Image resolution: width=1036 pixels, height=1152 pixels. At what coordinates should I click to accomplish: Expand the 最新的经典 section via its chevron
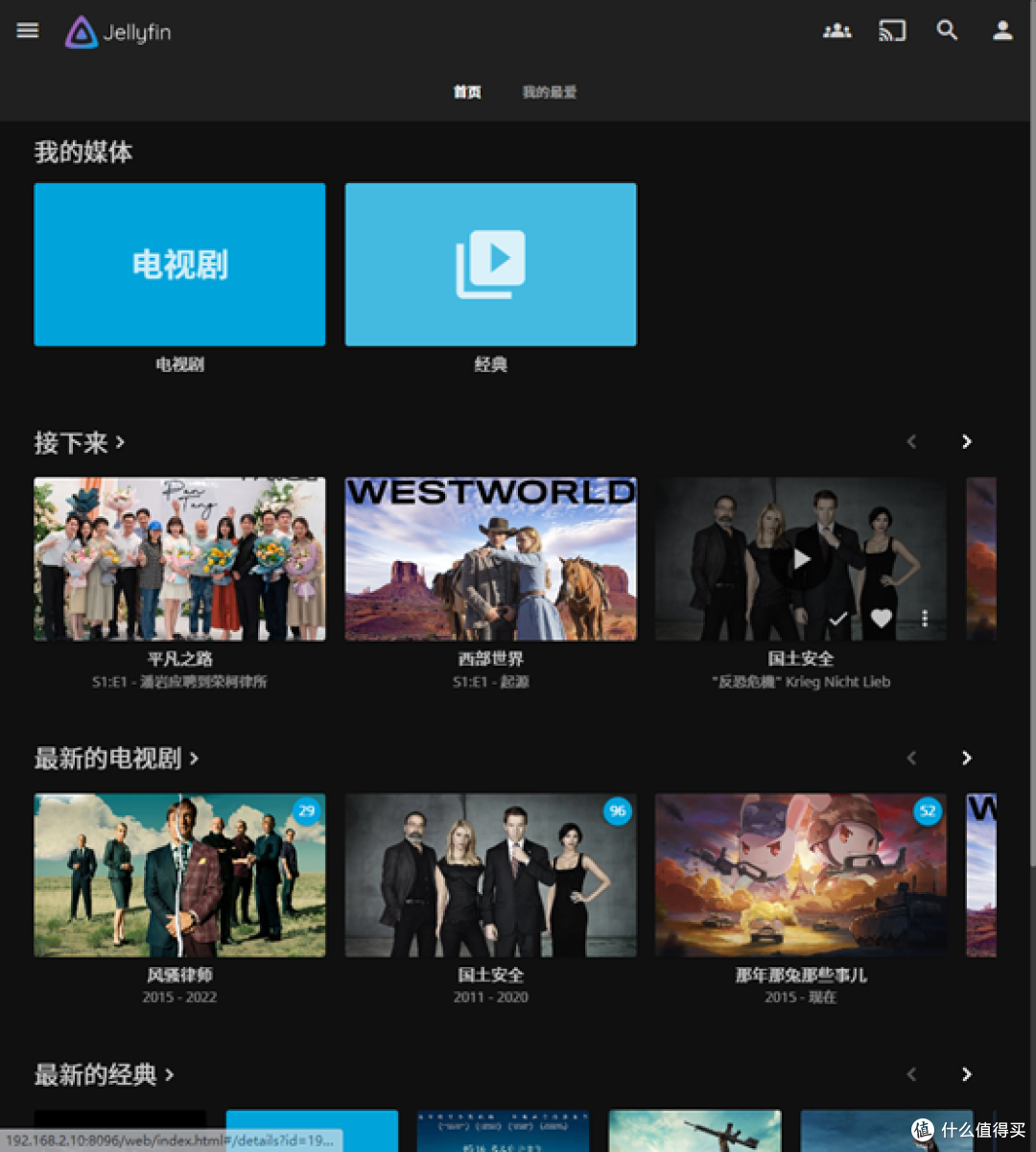(171, 1075)
